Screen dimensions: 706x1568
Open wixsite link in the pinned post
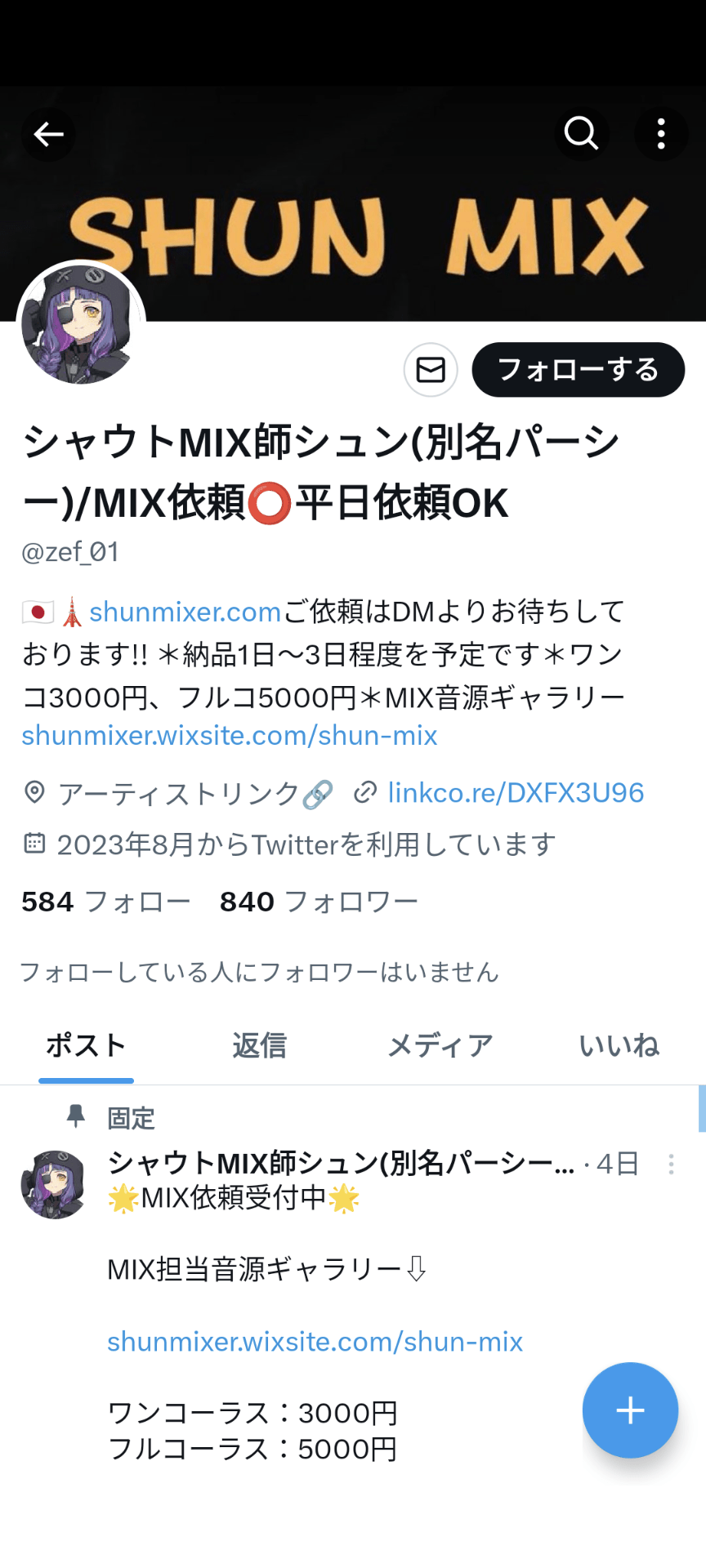(315, 1342)
